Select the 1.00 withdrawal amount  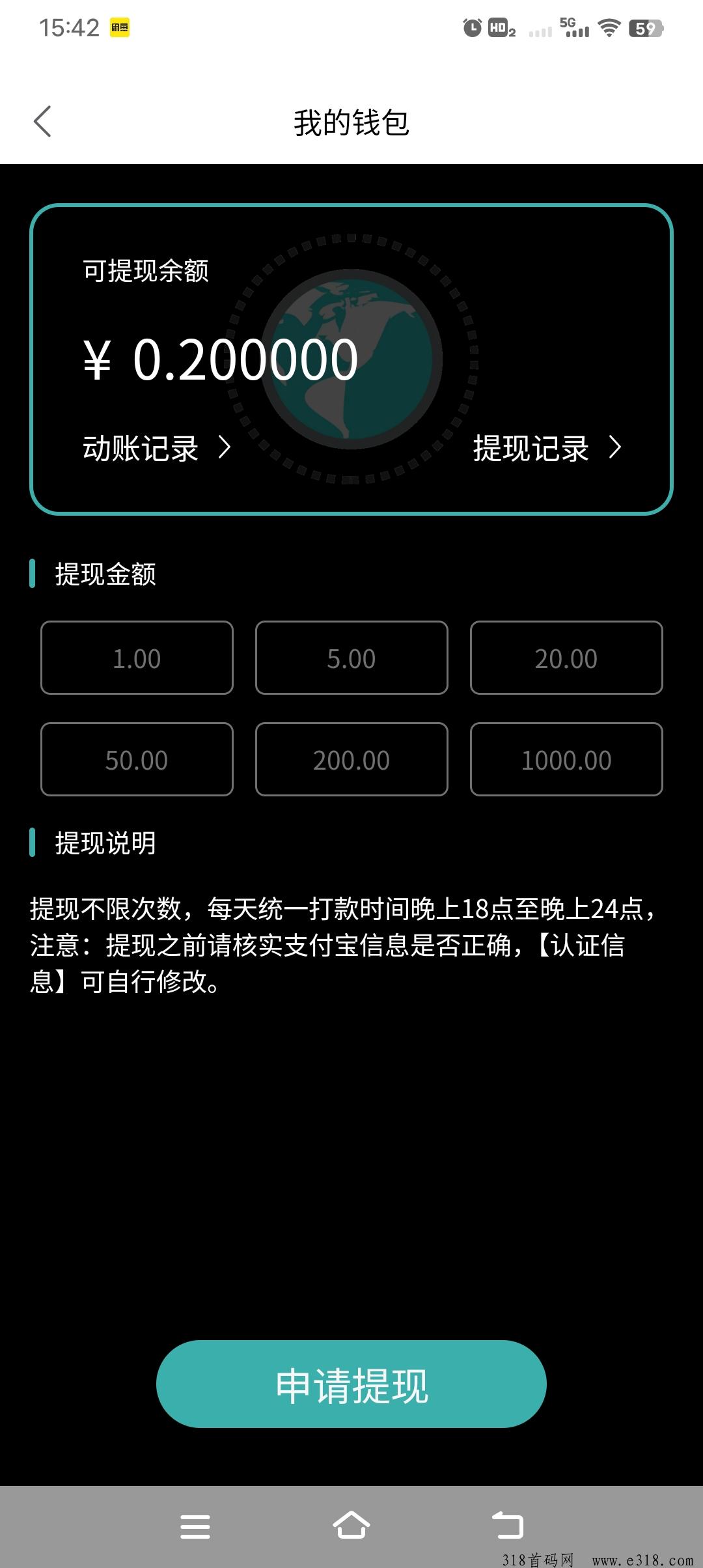137,658
